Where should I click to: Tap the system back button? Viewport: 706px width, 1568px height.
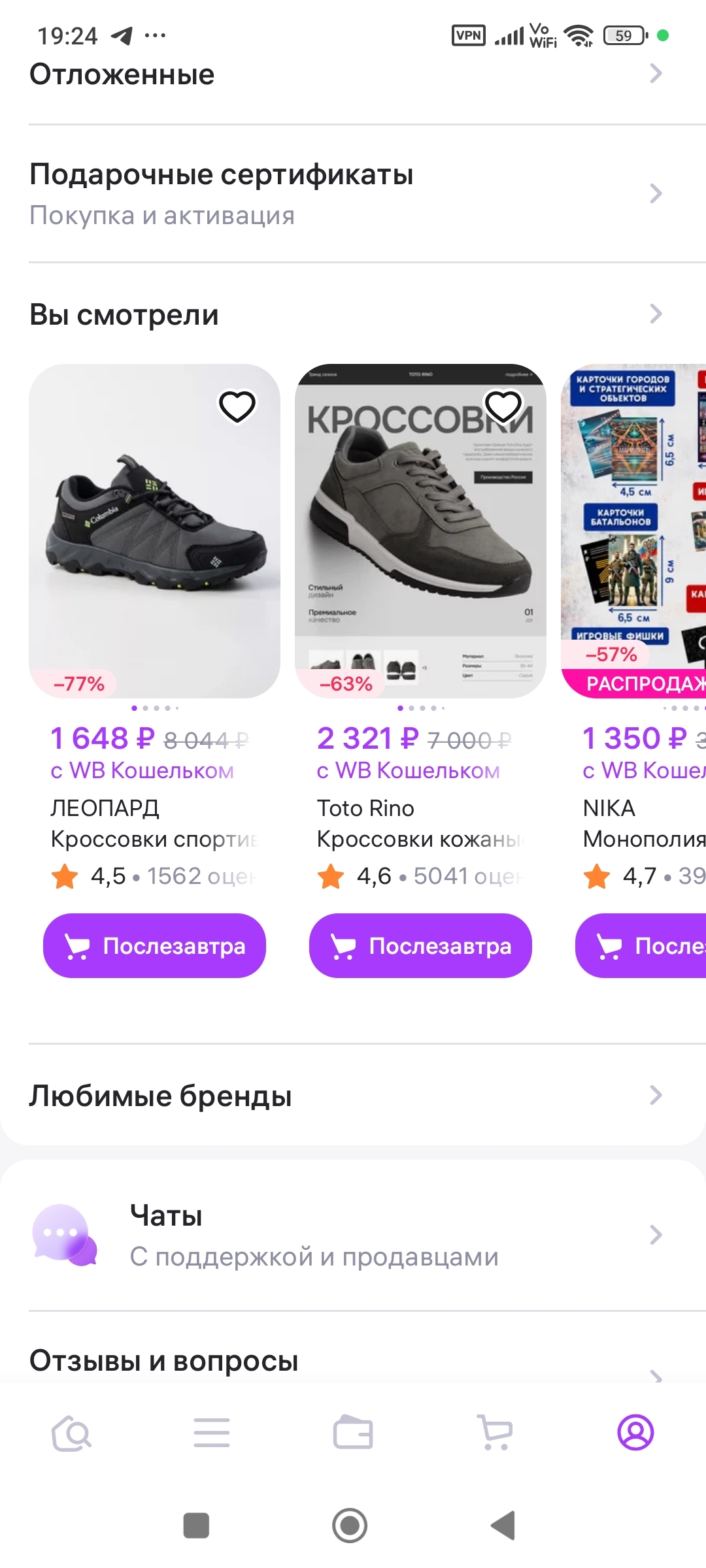click(504, 1526)
